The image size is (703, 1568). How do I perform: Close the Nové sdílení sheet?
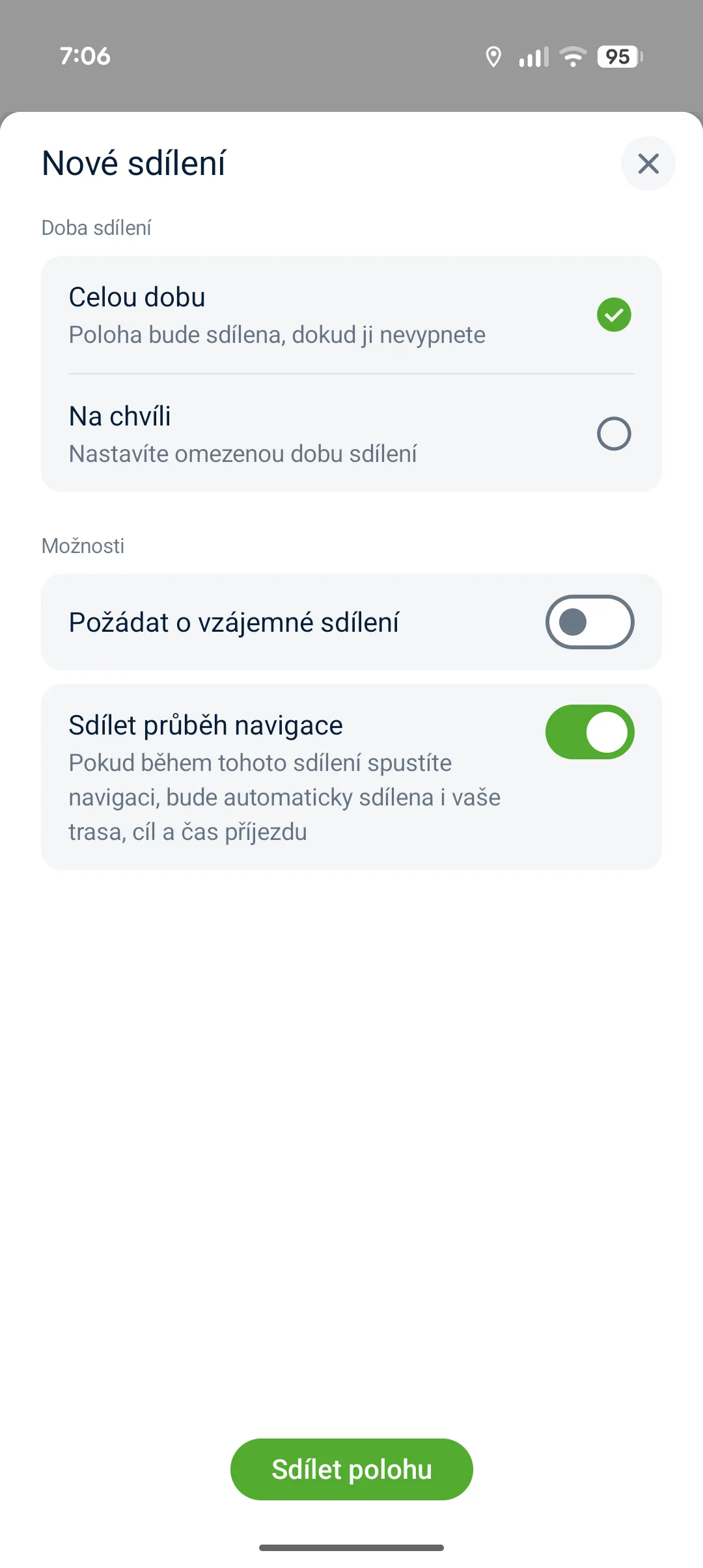pos(648,163)
